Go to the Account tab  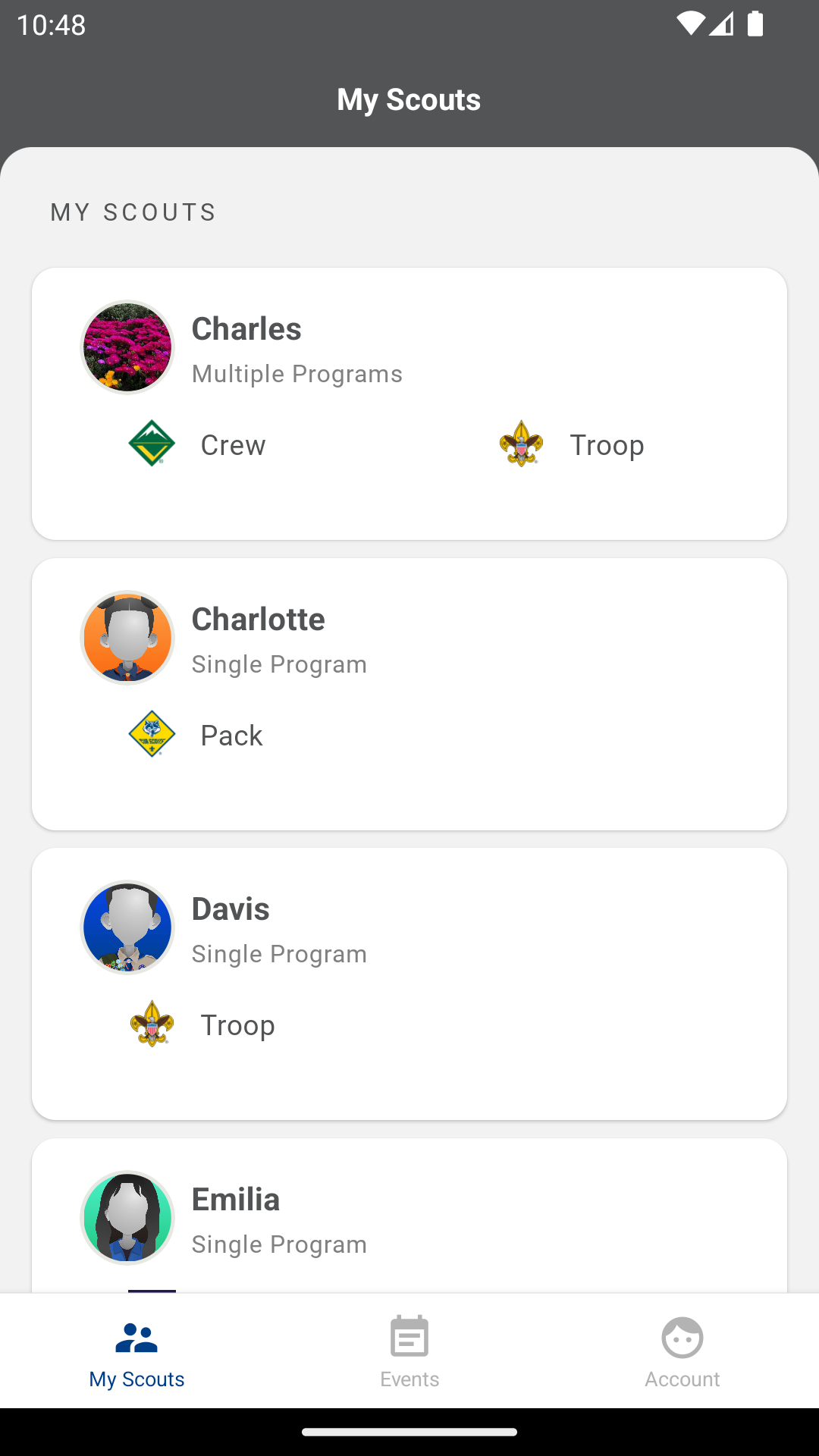pyautogui.click(x=682, y=1351)
